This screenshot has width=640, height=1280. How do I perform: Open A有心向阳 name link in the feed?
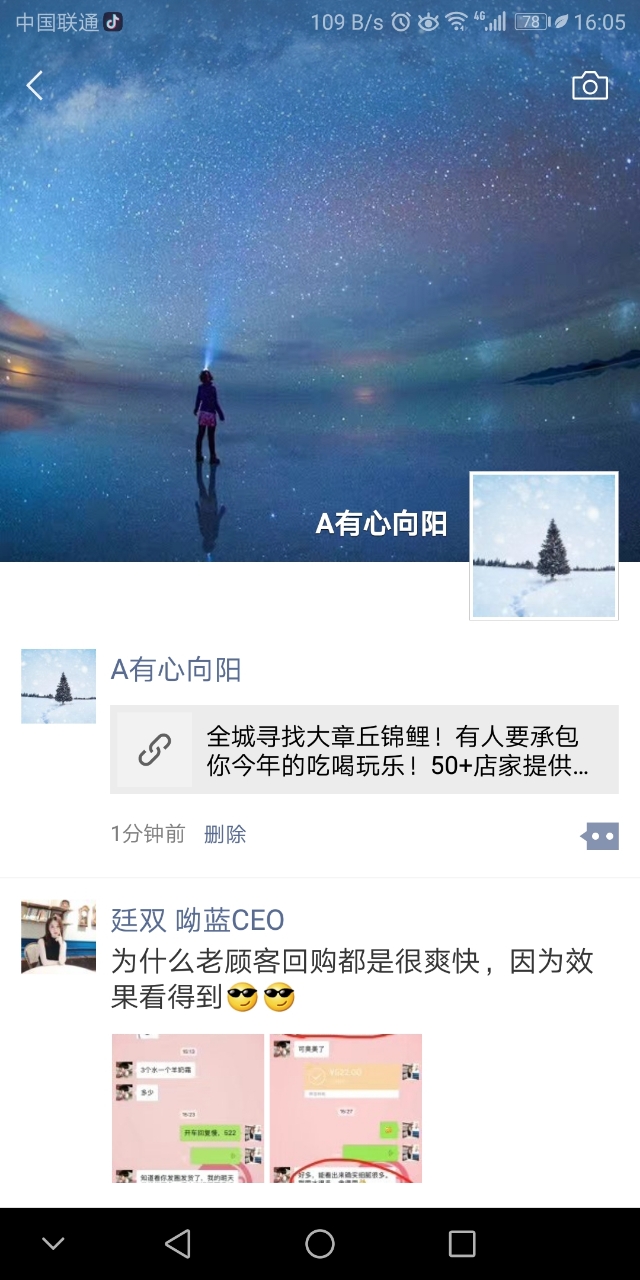pyautogui.click(x=176, y=670)
